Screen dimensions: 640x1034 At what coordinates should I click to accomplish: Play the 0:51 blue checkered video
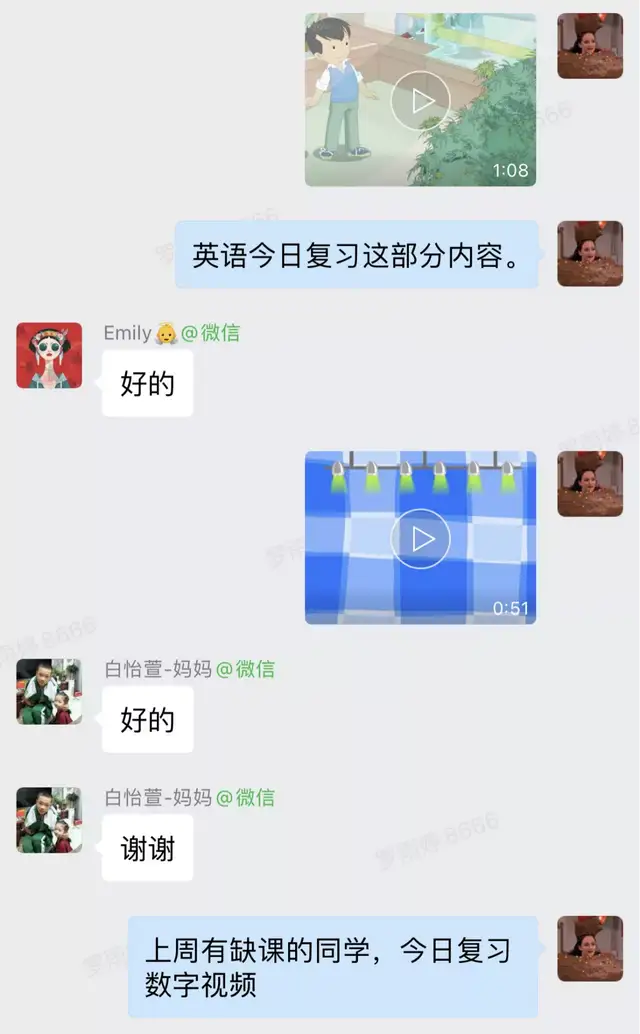[421, 538]
